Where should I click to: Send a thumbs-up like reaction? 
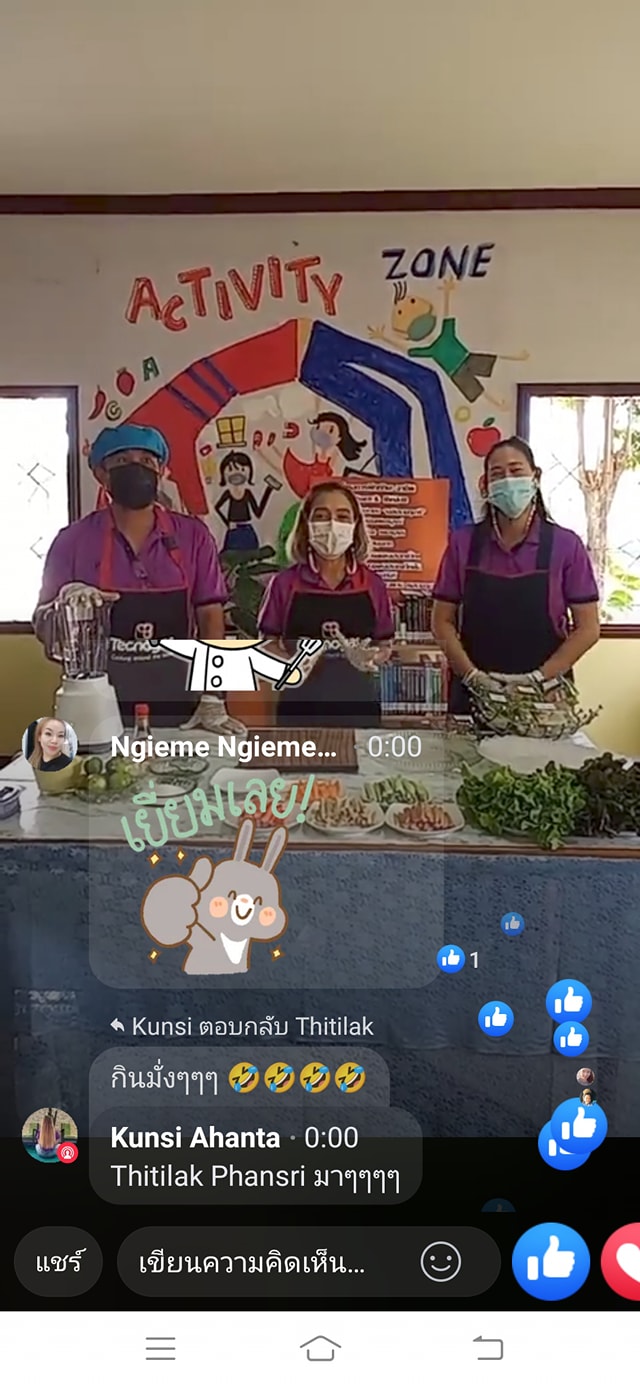(550, 1262)
